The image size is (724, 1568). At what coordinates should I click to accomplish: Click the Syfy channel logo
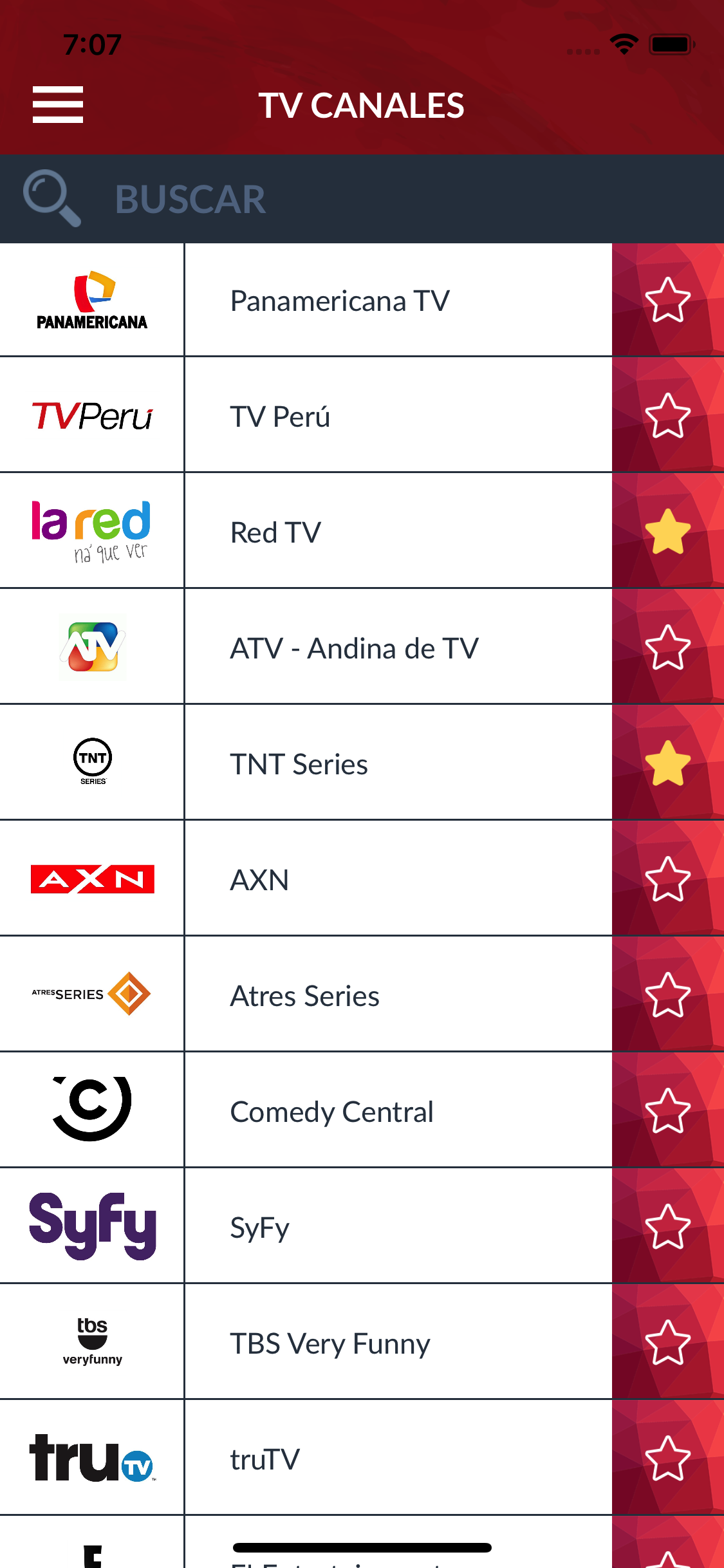pos(92,1226)
